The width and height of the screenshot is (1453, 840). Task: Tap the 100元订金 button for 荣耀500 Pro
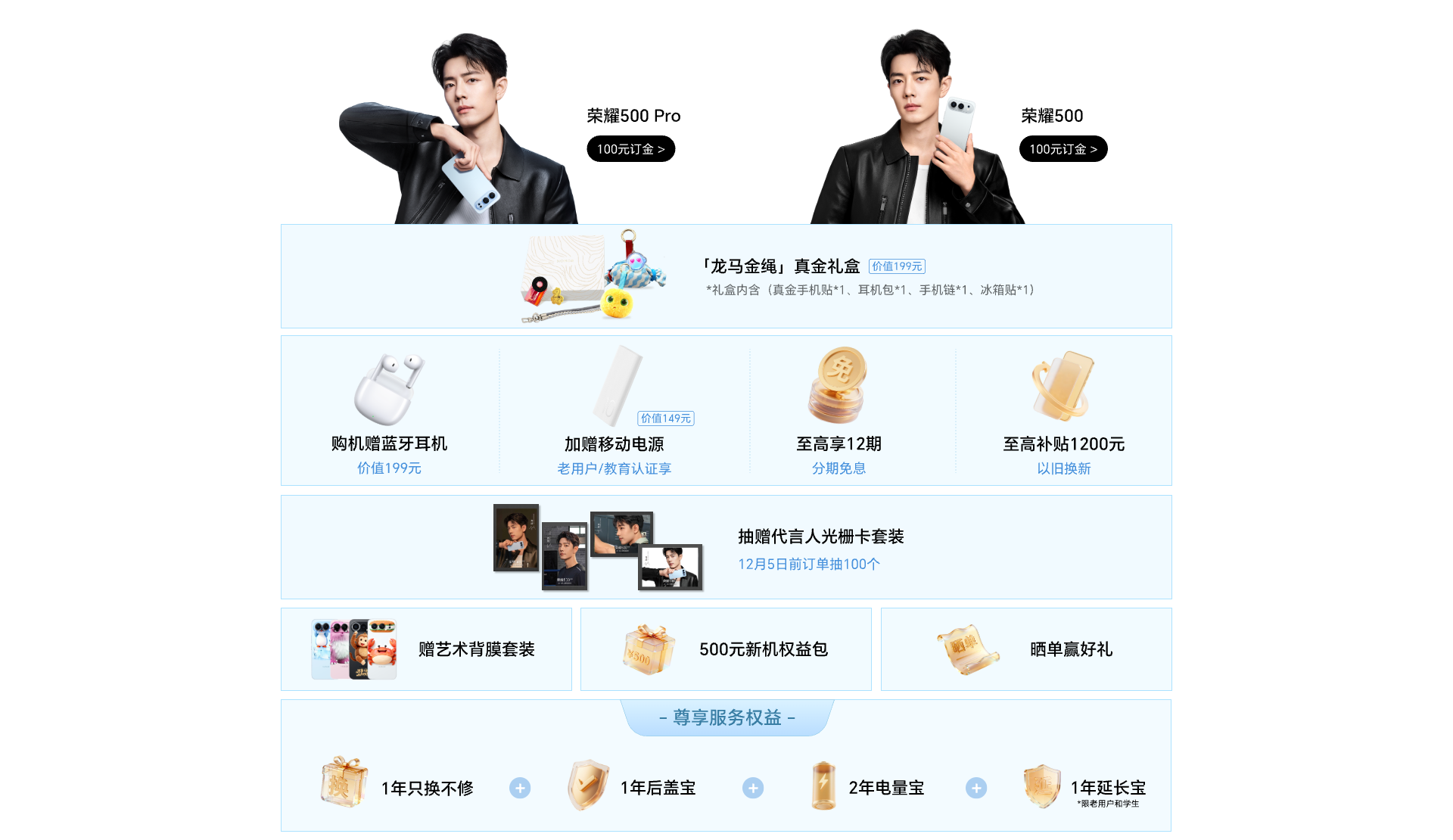click(x=630, y=149)
